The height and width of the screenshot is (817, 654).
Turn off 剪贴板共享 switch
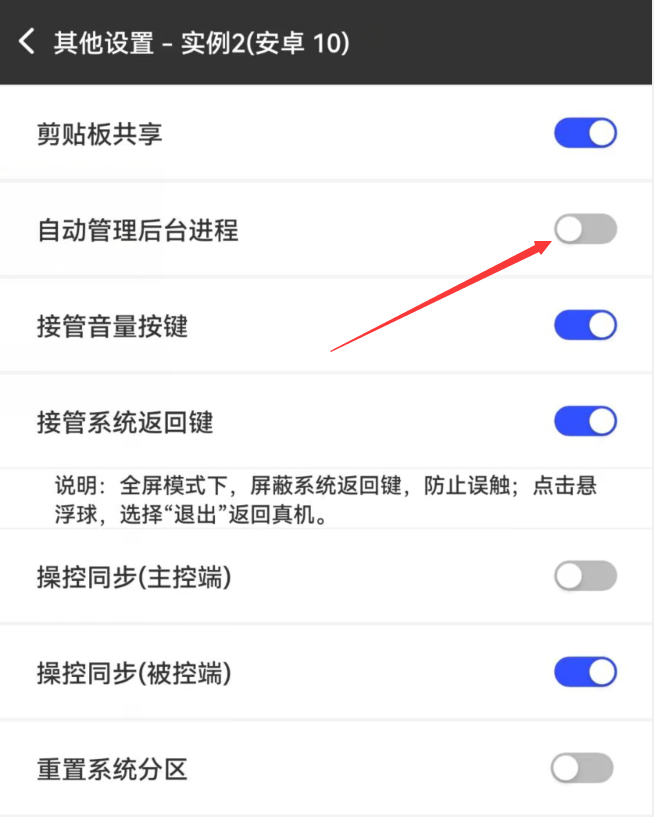(585, 134)
